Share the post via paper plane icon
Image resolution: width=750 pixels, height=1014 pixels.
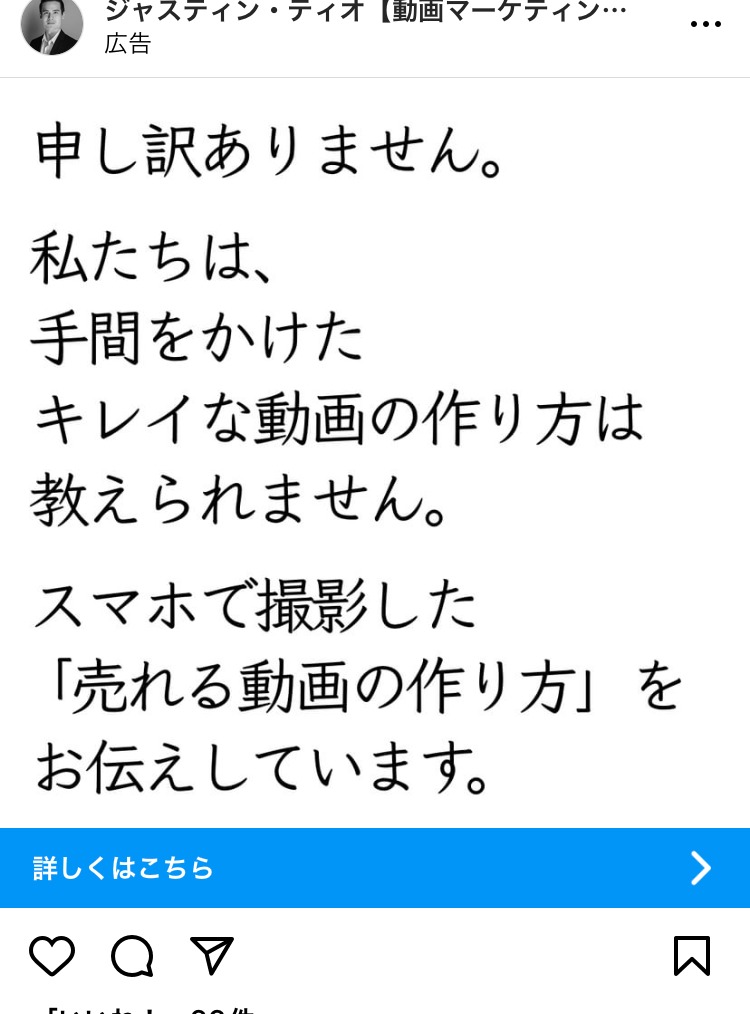212,956
